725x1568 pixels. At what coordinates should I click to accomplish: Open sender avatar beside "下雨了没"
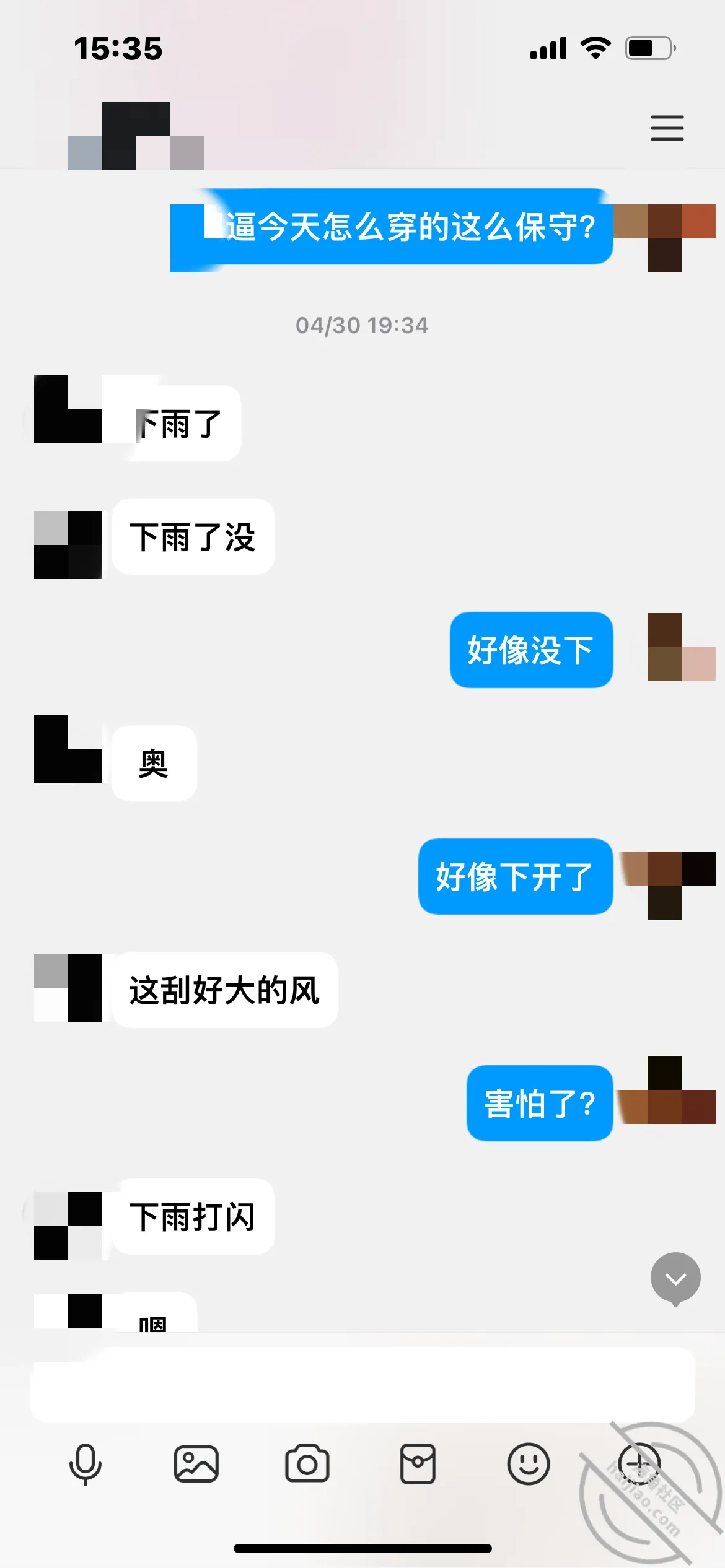click(x=68, y=545)
